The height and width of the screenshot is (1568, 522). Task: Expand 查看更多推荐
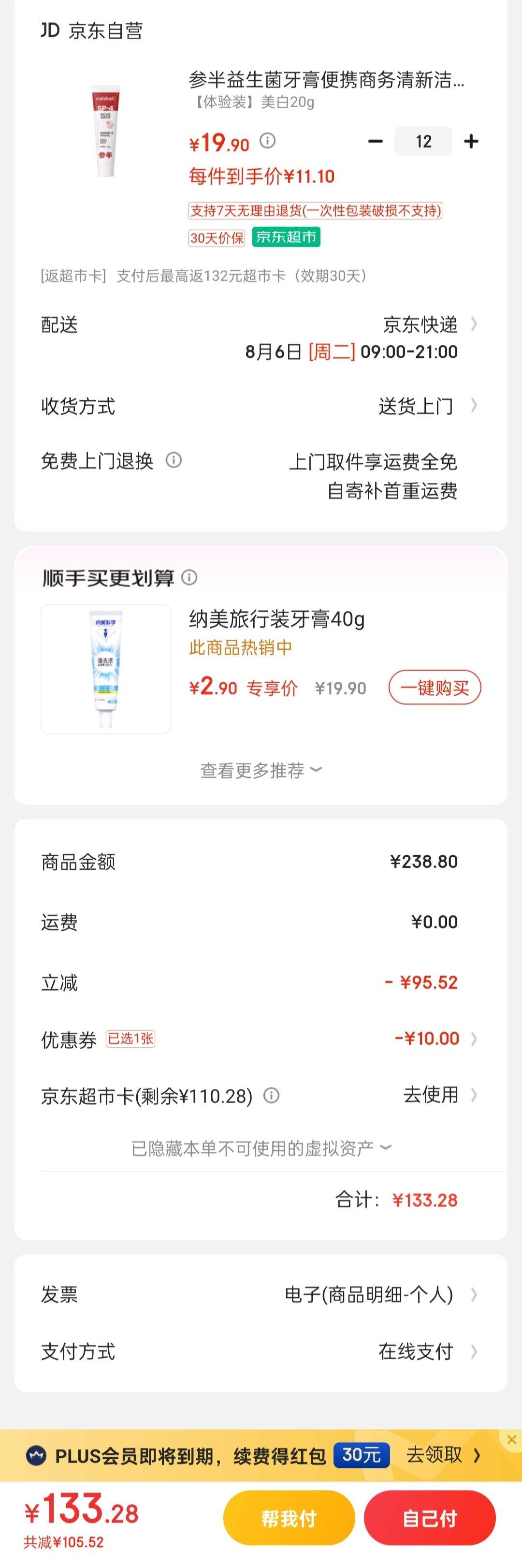[x=261, y=771]
